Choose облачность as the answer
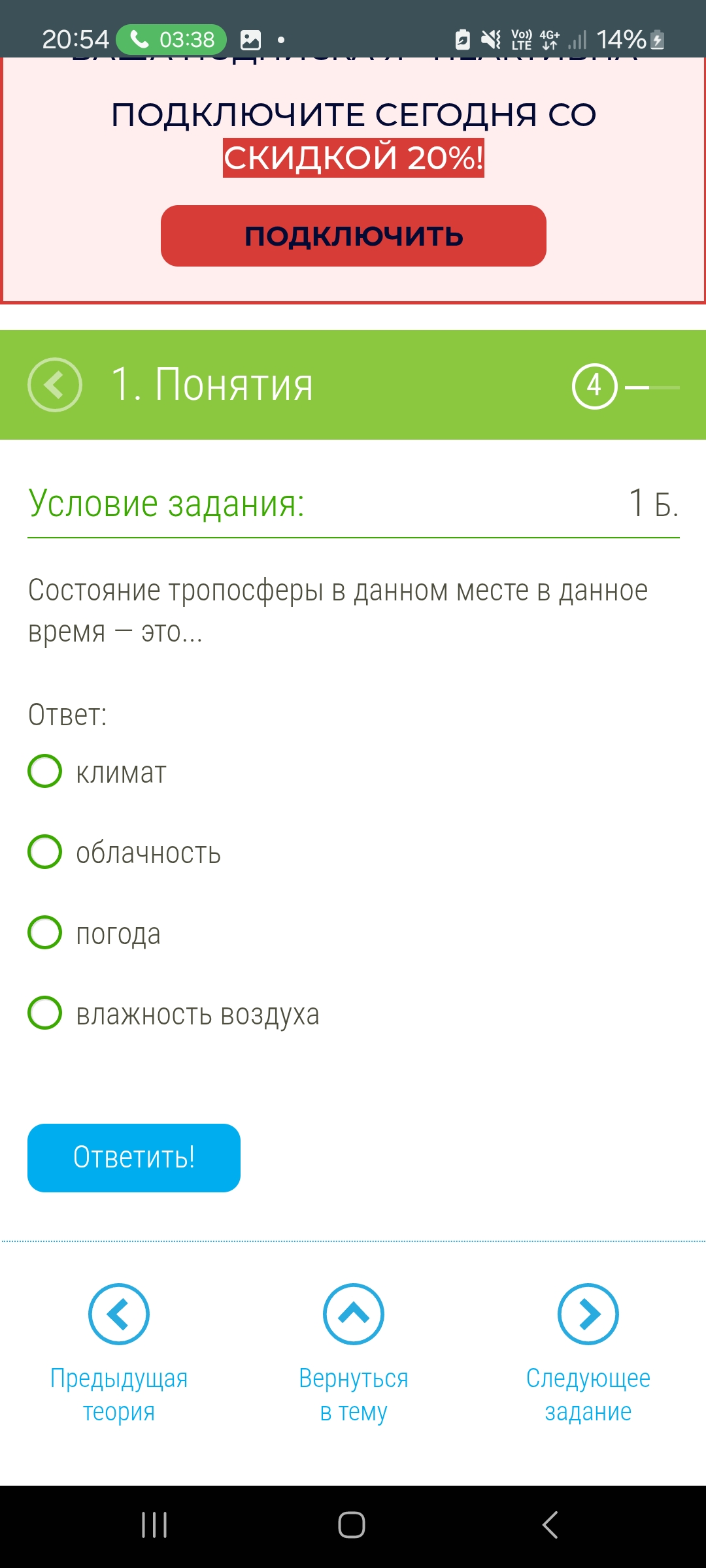The height and width of the screenshot is (1568, 706). (45, 852)
